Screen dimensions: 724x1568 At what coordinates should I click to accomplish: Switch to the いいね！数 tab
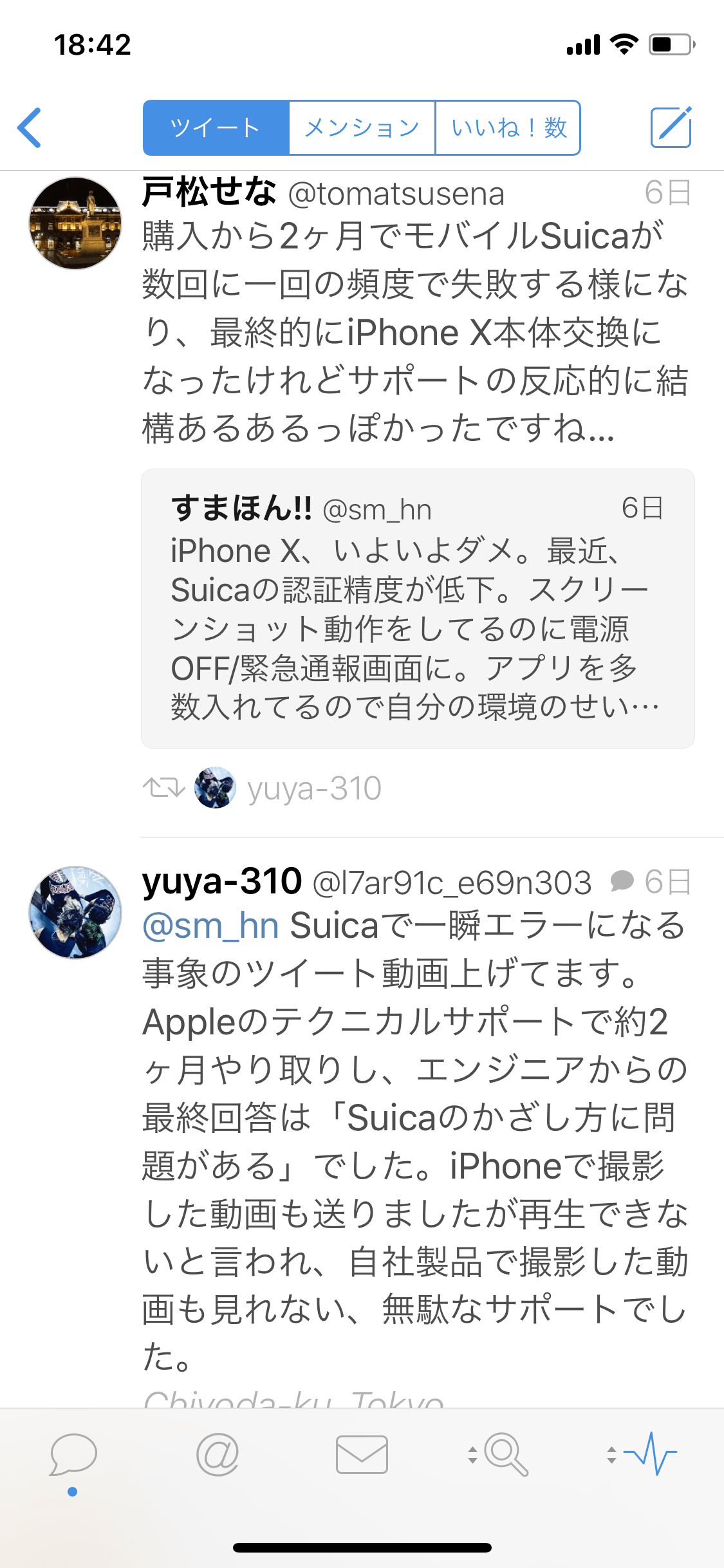508,127
